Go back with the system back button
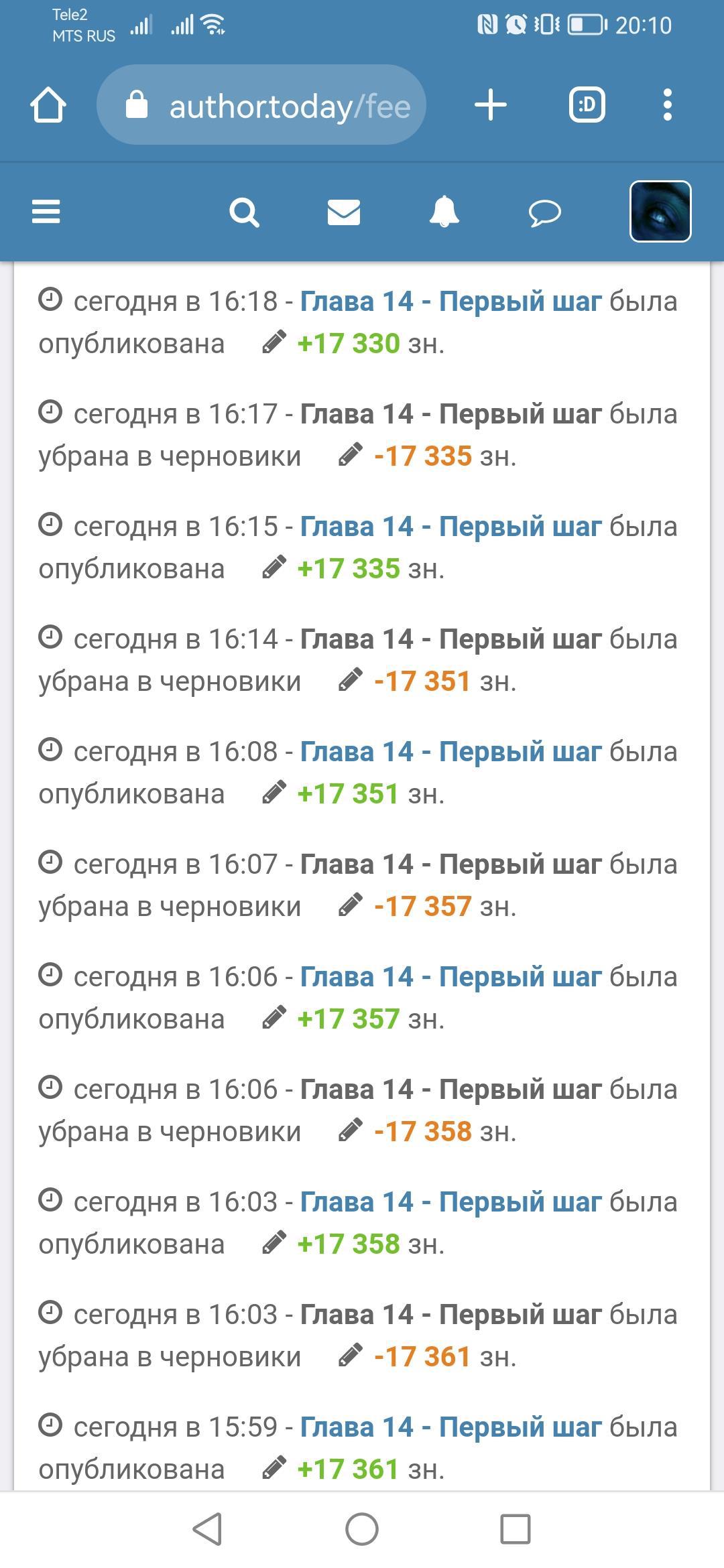Image resolution: width=724 pixels, height=1568 pixels. pos(207,1530)
